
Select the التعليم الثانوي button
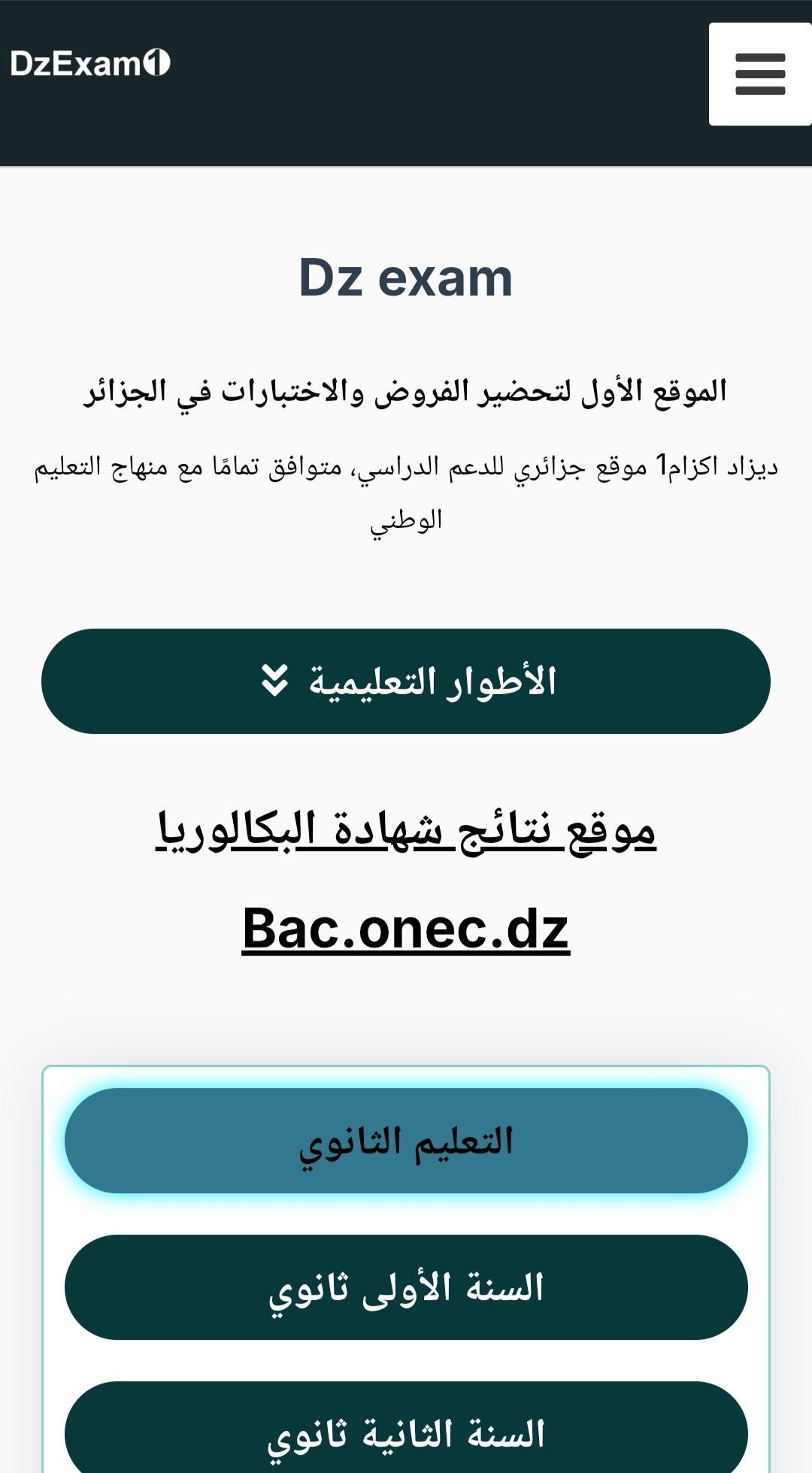406,1141
